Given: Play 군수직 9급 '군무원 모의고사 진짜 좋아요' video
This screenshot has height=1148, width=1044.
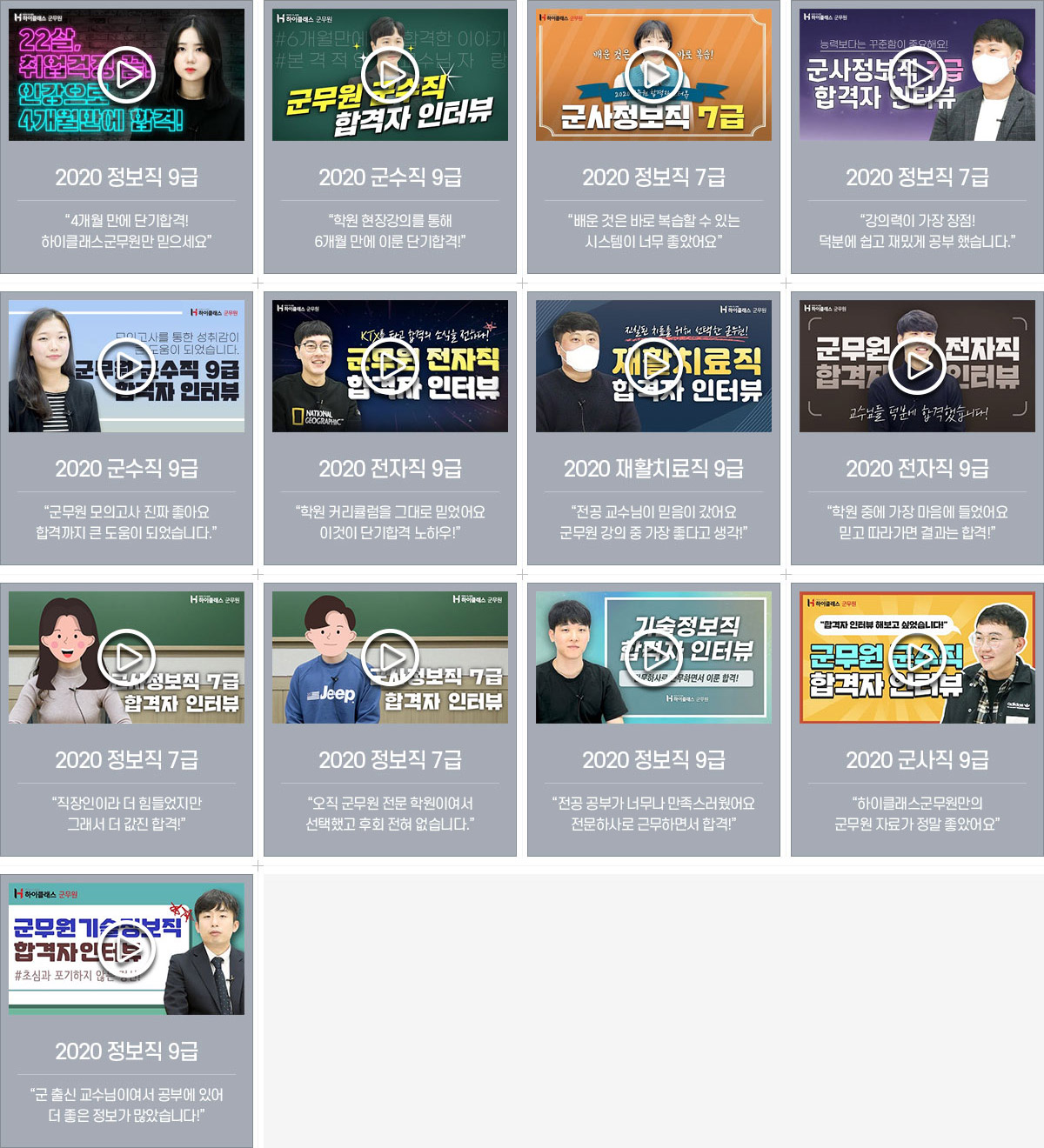Looking at the screenshot, I should pyautogui.click(x=126, y=366).
